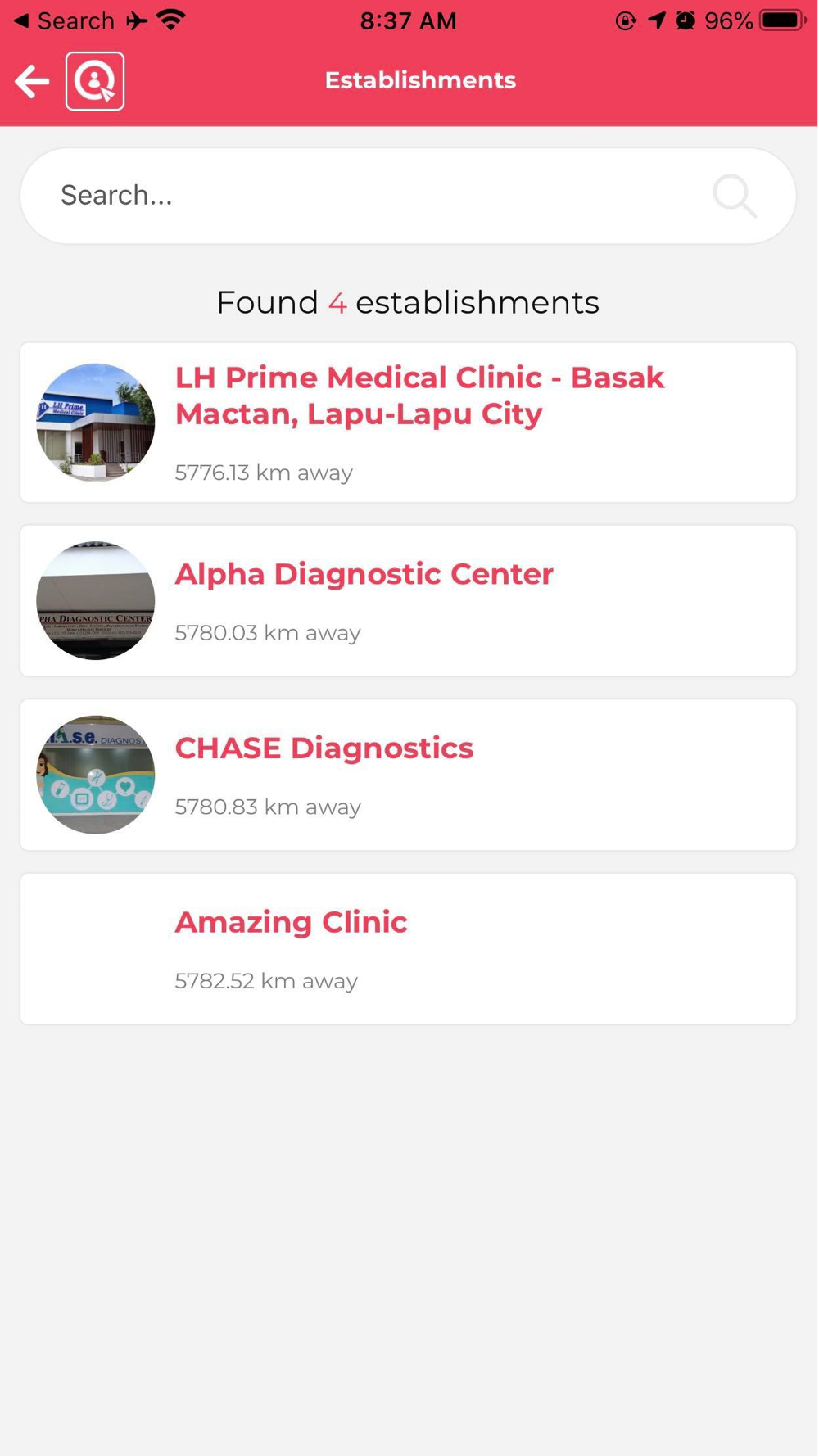View Alpha Diagnostic Center details
The width and height of the screenshot is (819, 1456).
[x=408, y=601]
